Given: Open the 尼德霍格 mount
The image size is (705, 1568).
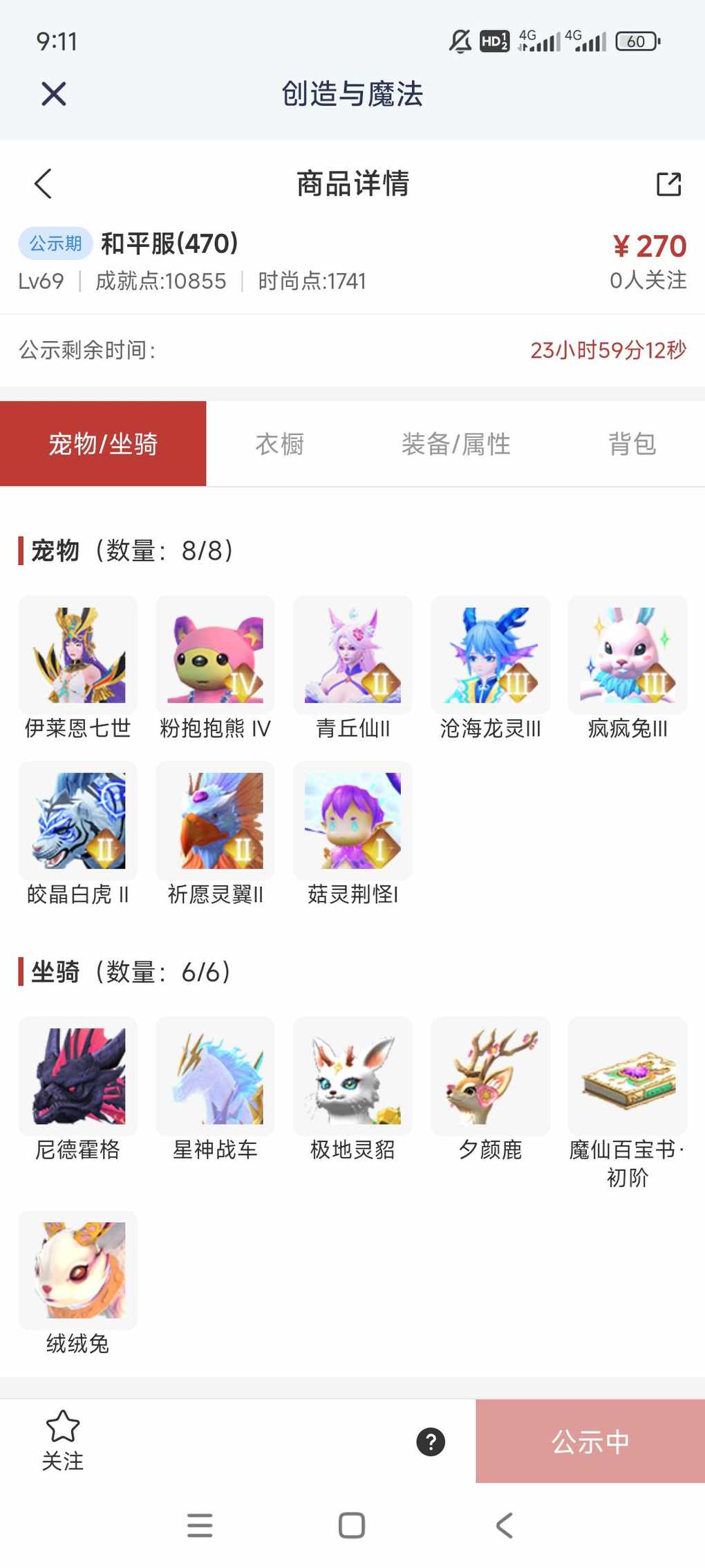Looking at the screenshot, I should [x=78, y=1076].
